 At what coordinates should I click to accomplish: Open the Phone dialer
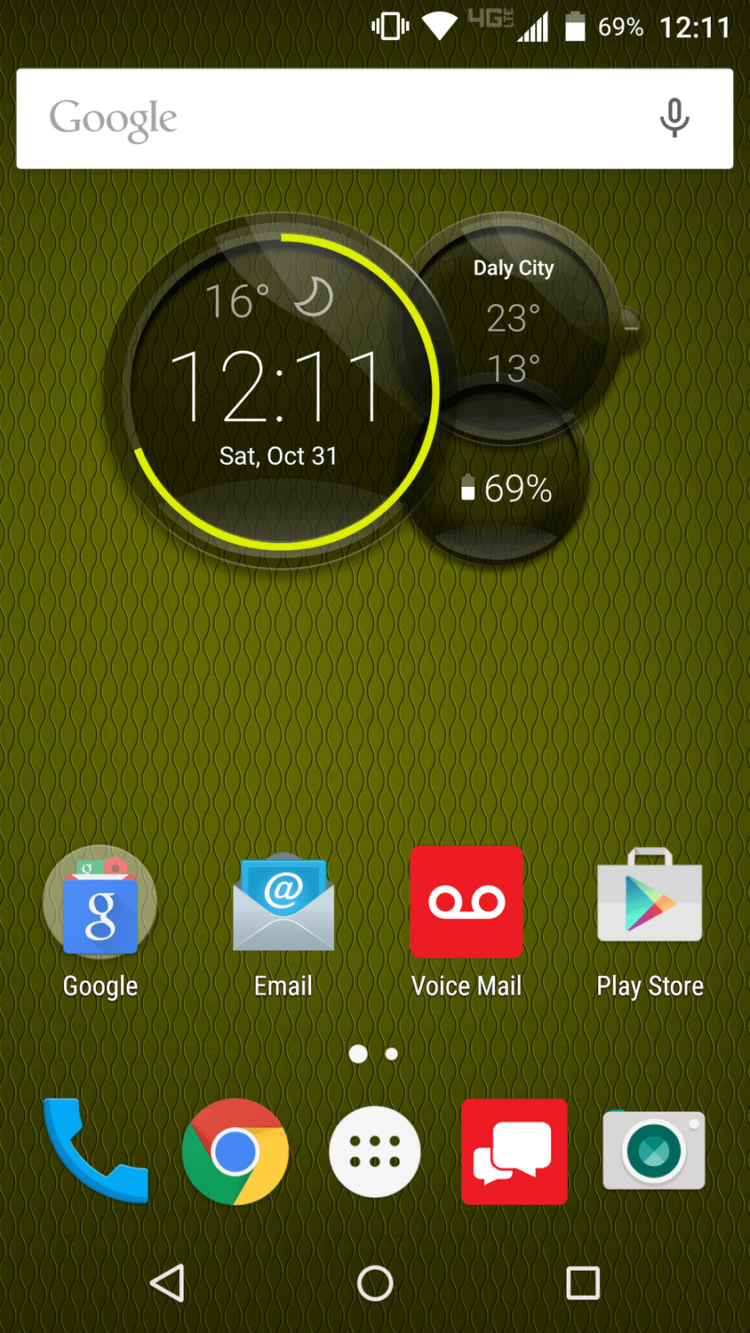[95, 1152]
